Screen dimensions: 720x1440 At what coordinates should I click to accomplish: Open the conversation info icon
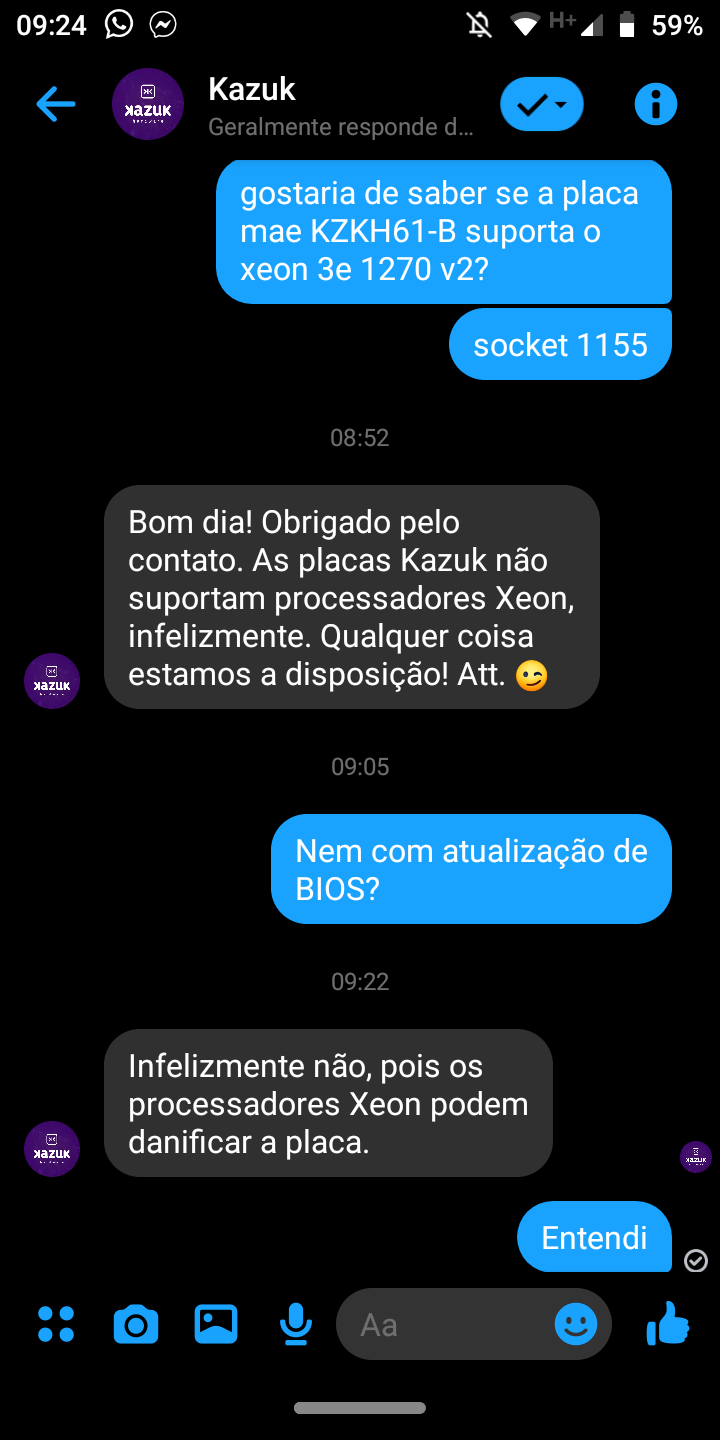pyautogui.click(x=656, y=104)
